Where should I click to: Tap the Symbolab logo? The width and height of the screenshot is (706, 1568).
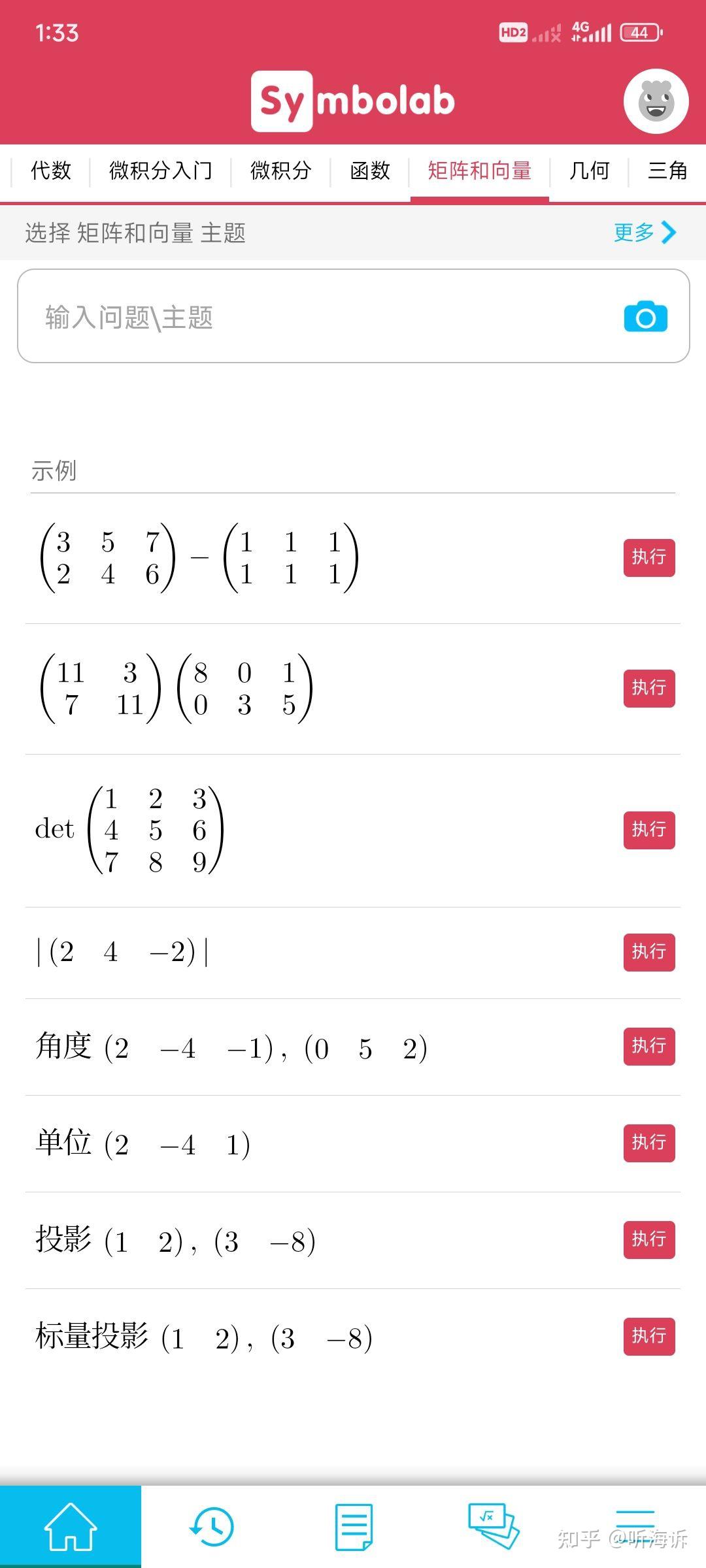pyautogui.click(x=353, y=100)
